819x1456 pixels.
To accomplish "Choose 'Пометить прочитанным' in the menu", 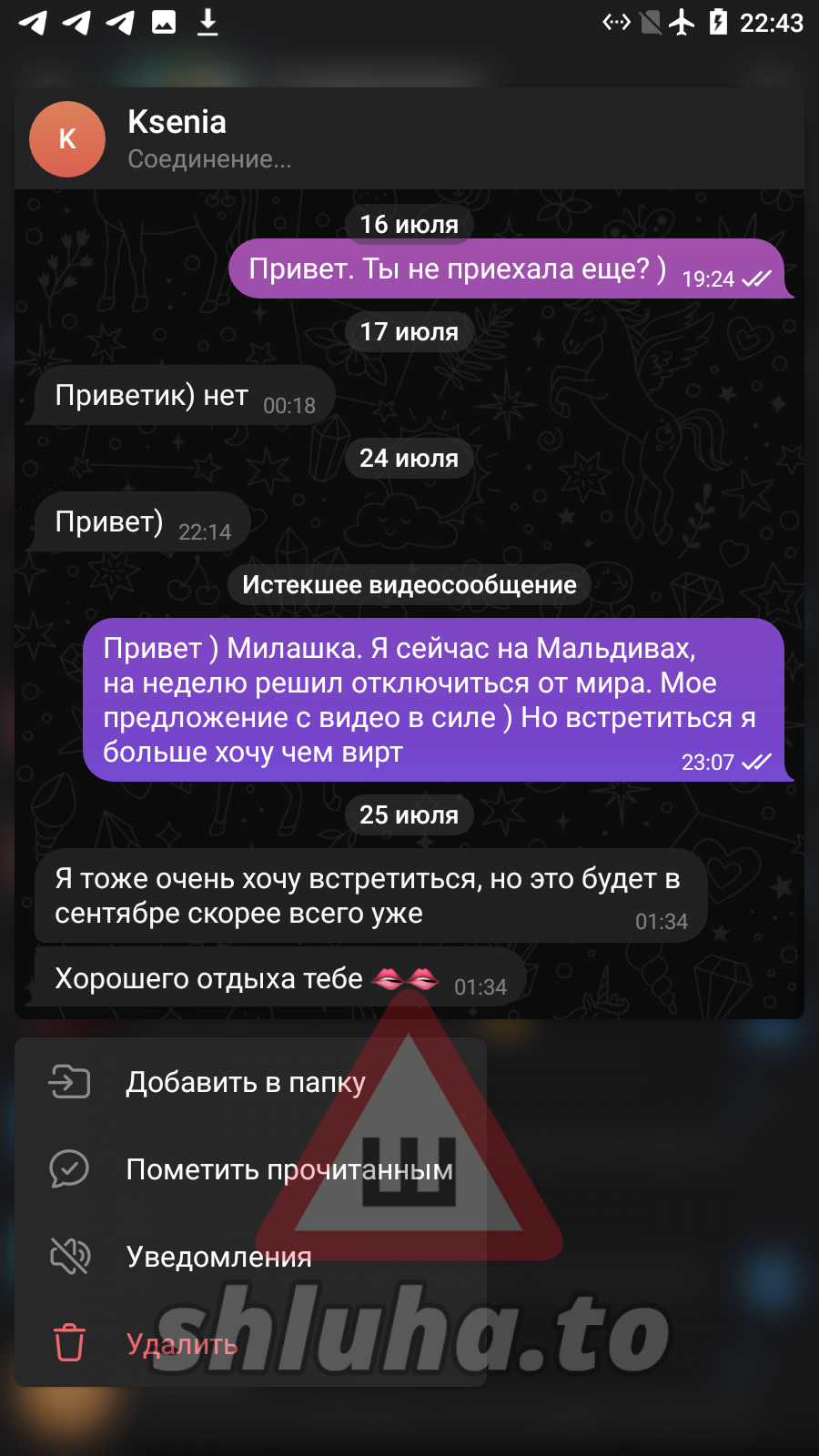I will [x=289, y=1169].
